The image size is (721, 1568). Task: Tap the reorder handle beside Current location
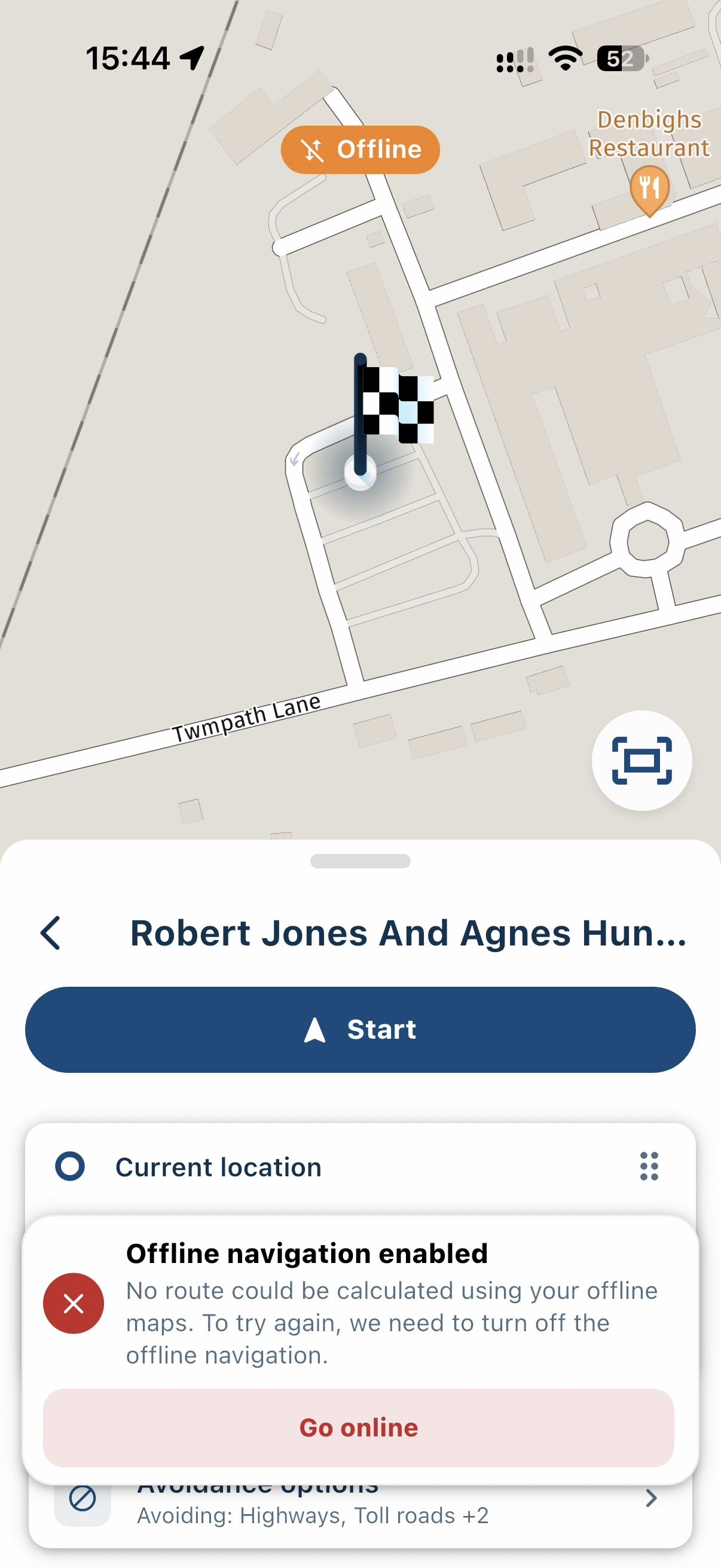point(649,1166)
